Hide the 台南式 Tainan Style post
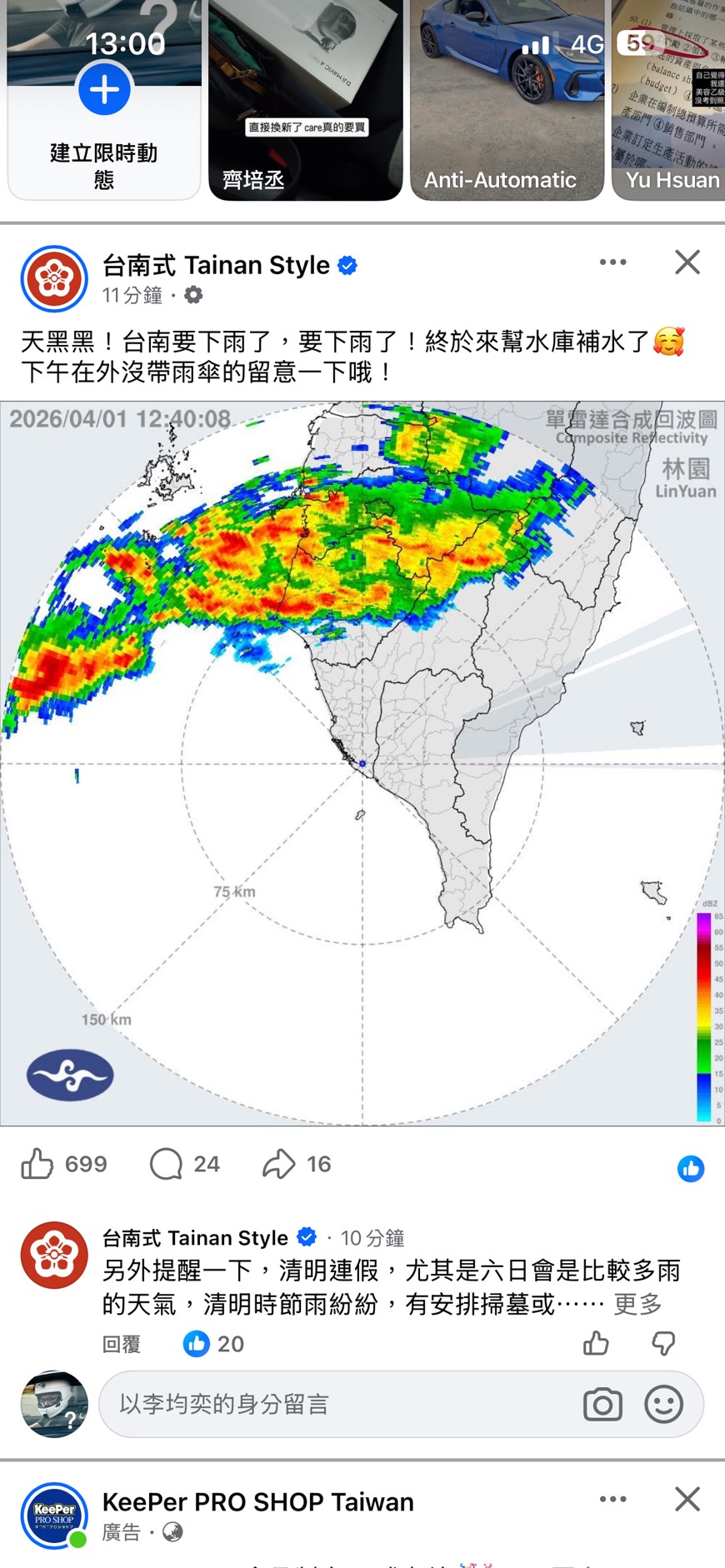The width and height of the screenshot is (725, 1568). [x=687, y=262]
